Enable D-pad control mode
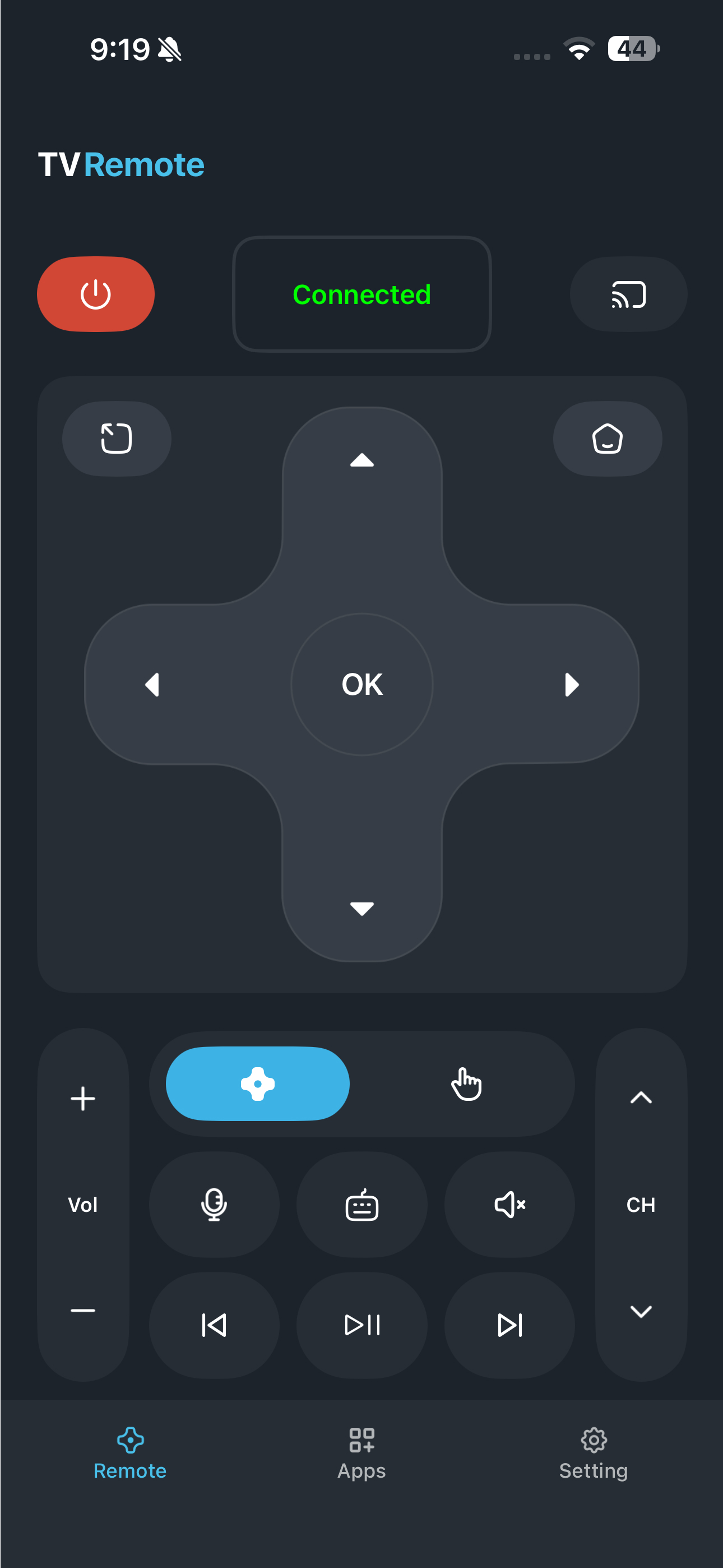 click(x=257, y=1083)
